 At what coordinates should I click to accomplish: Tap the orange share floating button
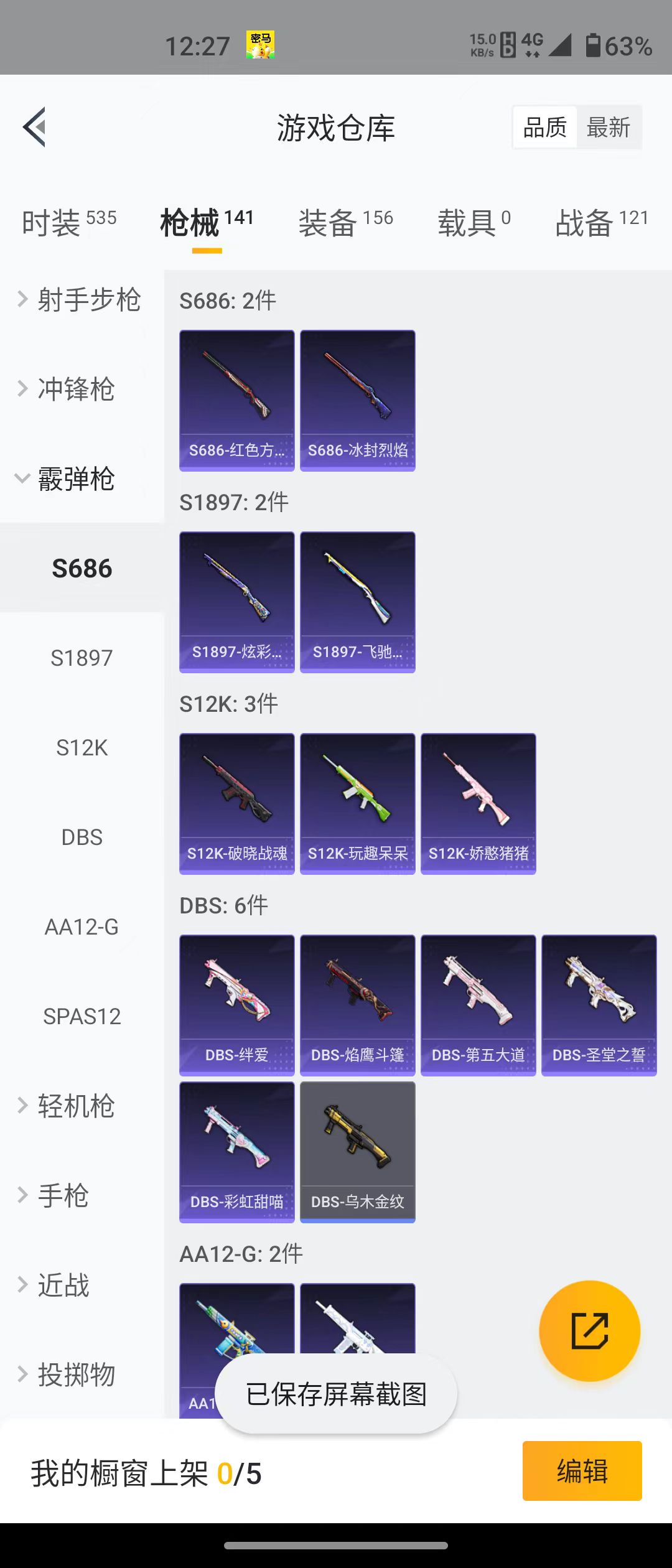point(589,1331)
